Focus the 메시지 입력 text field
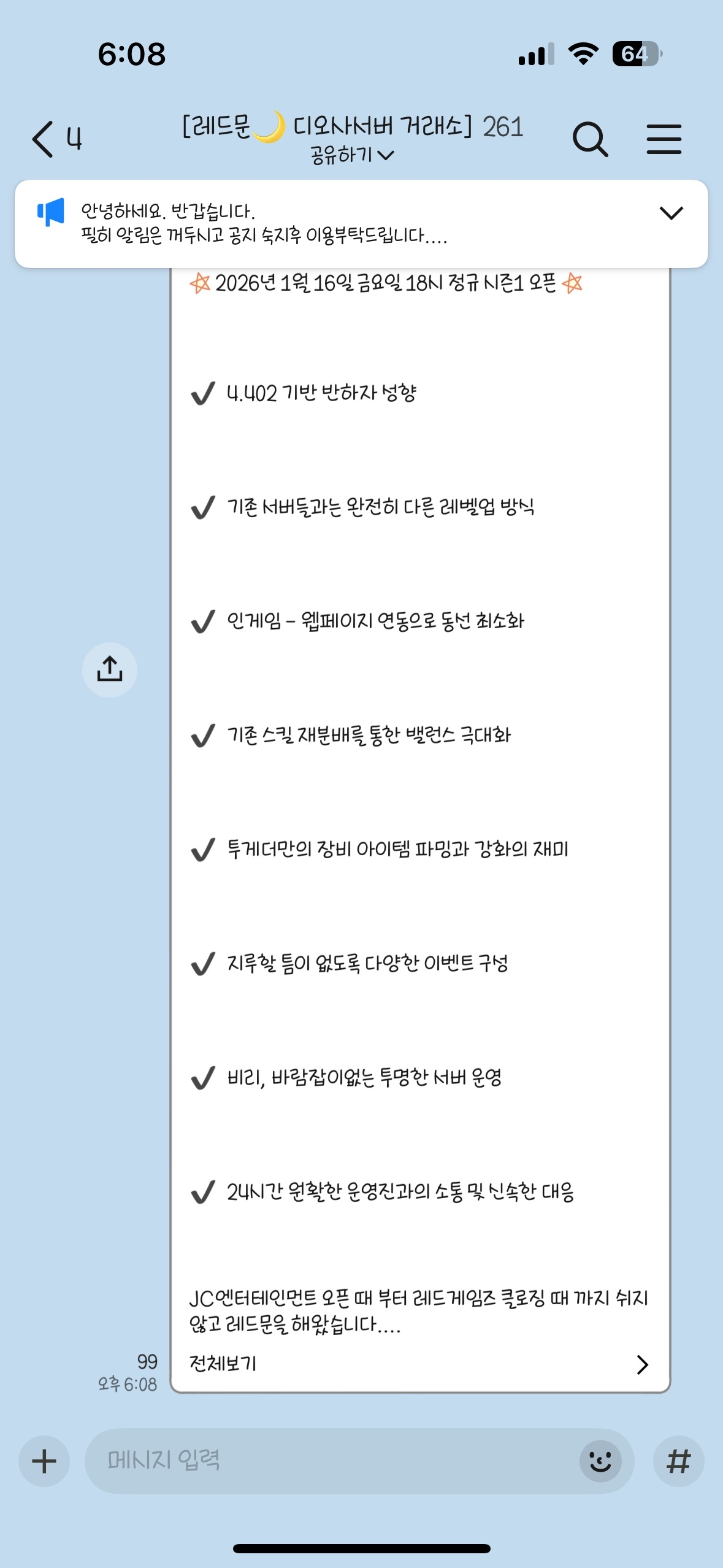This screenshot has width=723, height=1568. [331, 1461]
